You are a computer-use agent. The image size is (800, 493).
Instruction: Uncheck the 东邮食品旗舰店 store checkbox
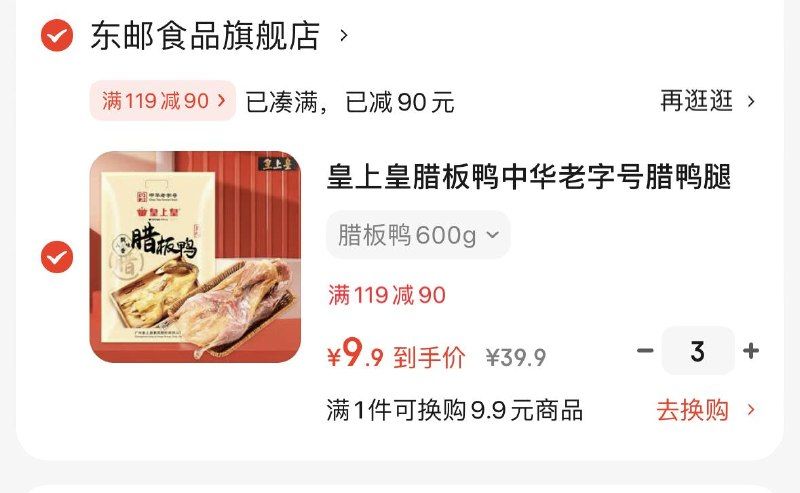click(x=56, y=37)
